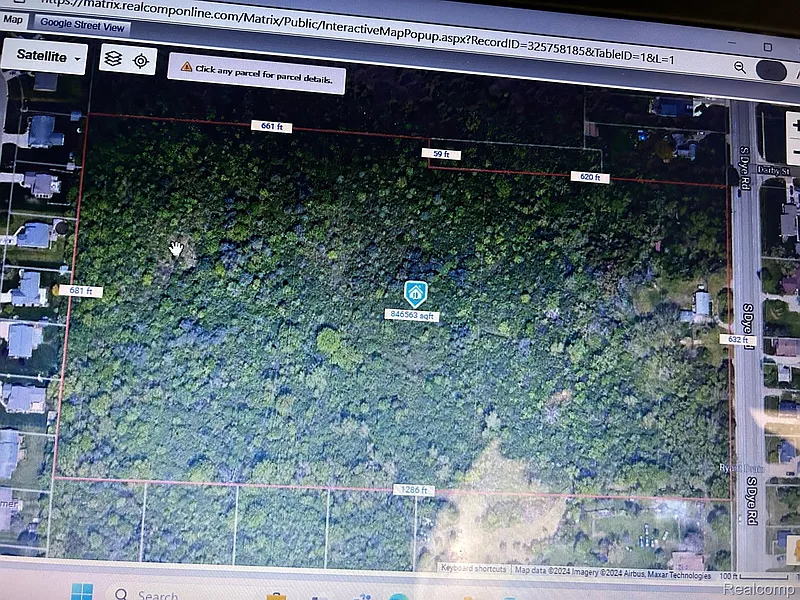
Task: Center map with the locate target icon
Action: click(141, 60)
